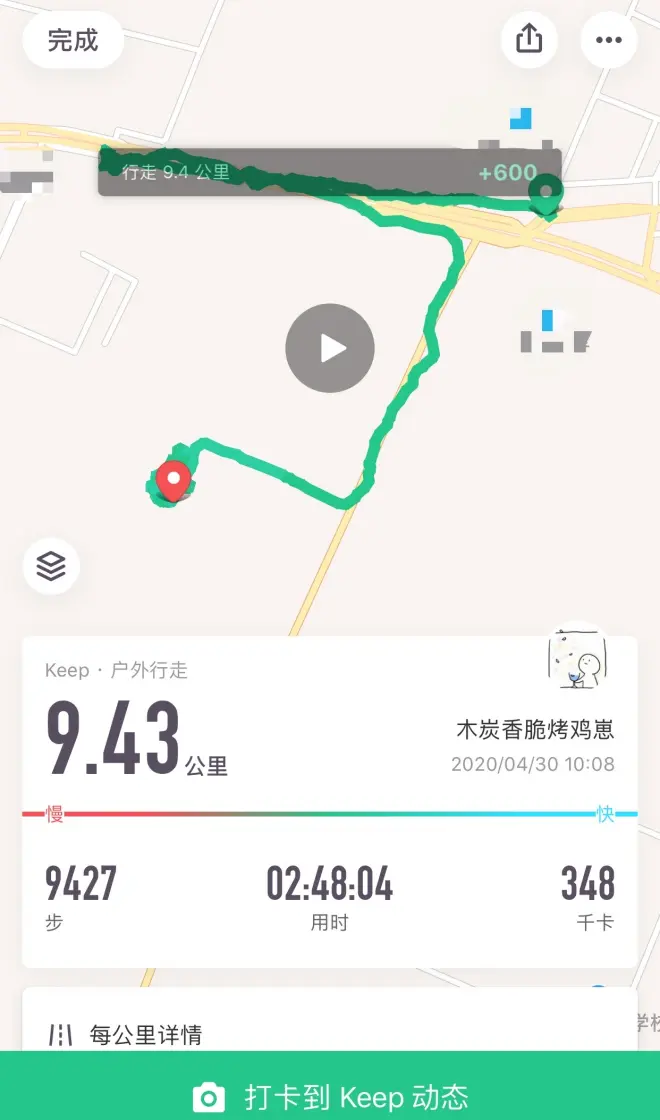The height and width of the screenshot is (1120, 660).
Task: Open the user avatar profile
Action: [579, 660]
